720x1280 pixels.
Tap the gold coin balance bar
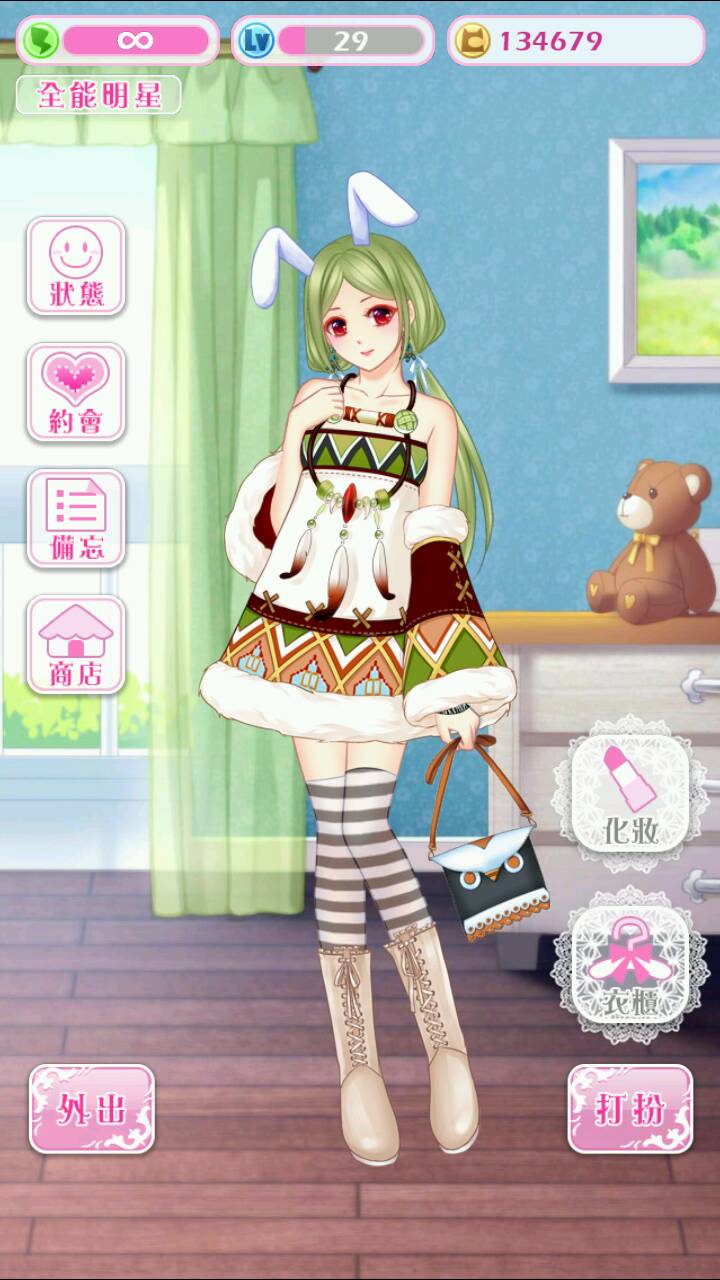click(x=576, y=41)
